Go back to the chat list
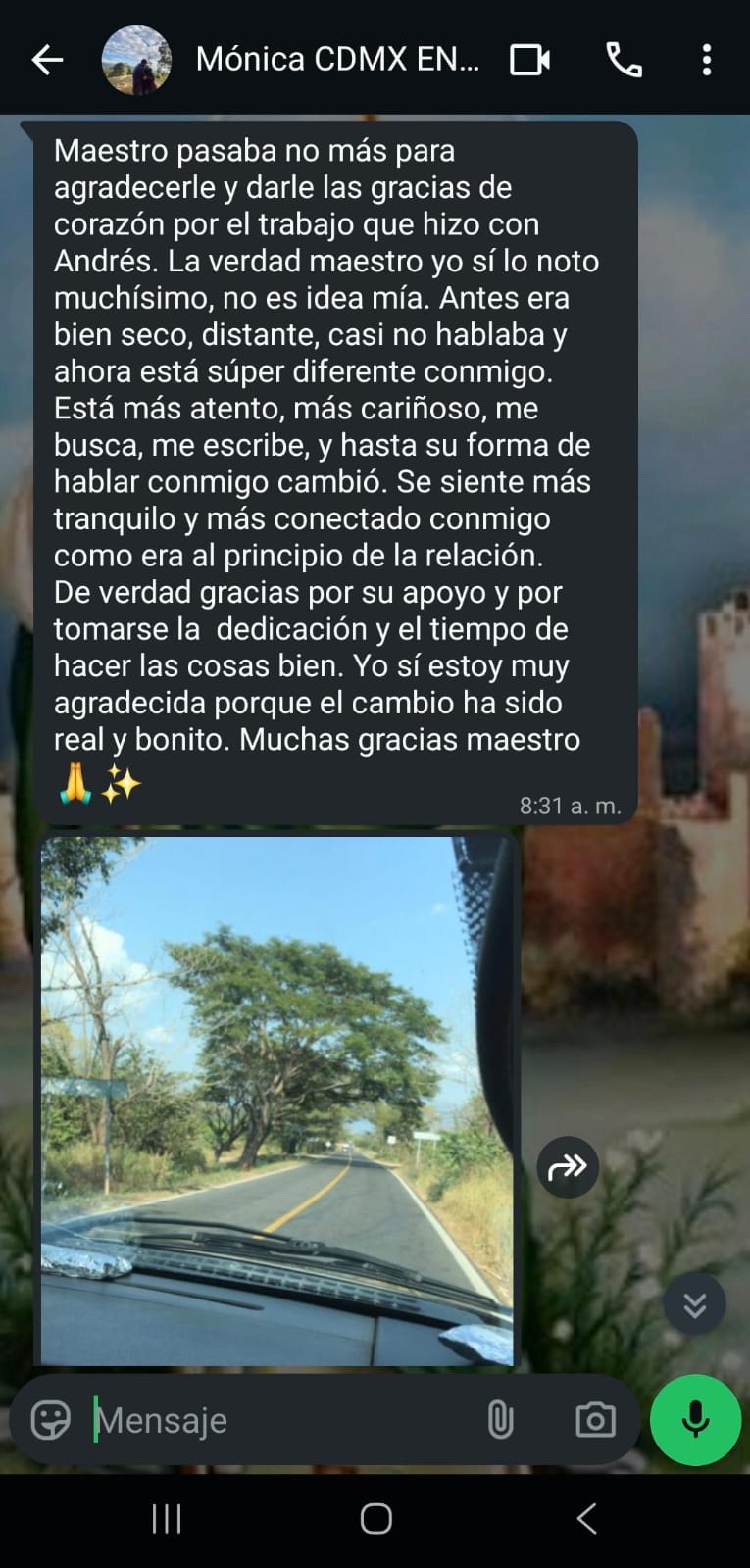 (x=47, y=61)
